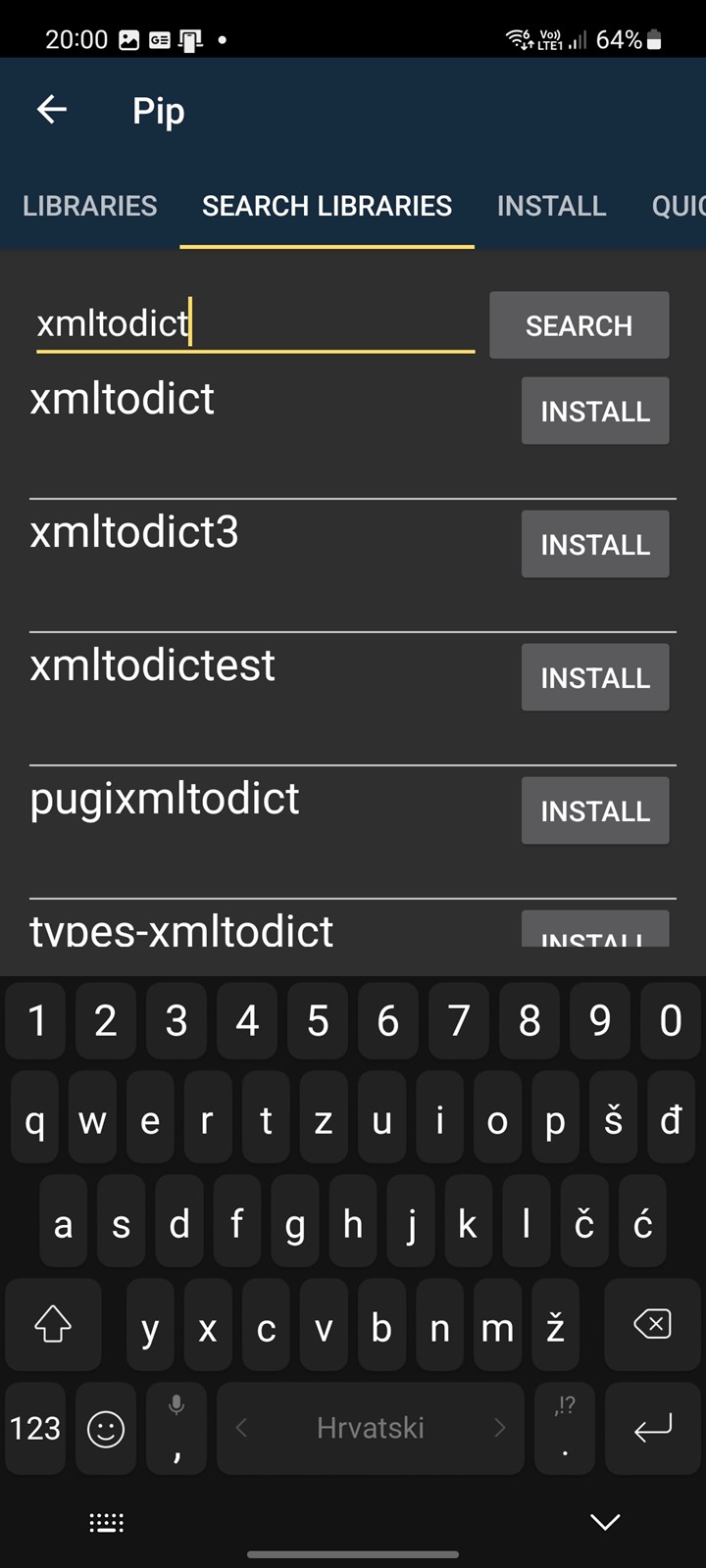Tap the Search button
Screen dimensions: 706x1568
(x=579, y=325)
